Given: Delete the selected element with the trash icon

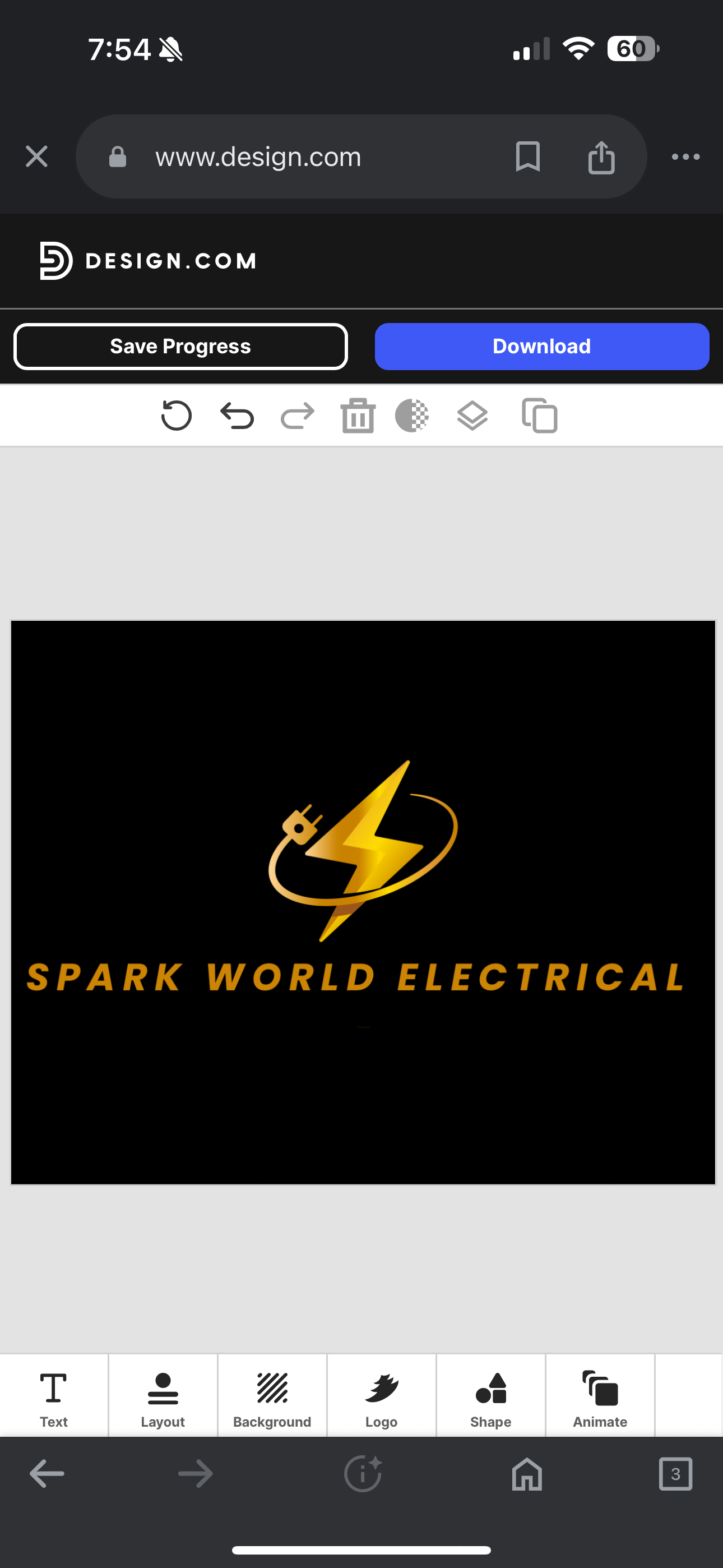Looking at the screenshot, I should tap(358, 416).
